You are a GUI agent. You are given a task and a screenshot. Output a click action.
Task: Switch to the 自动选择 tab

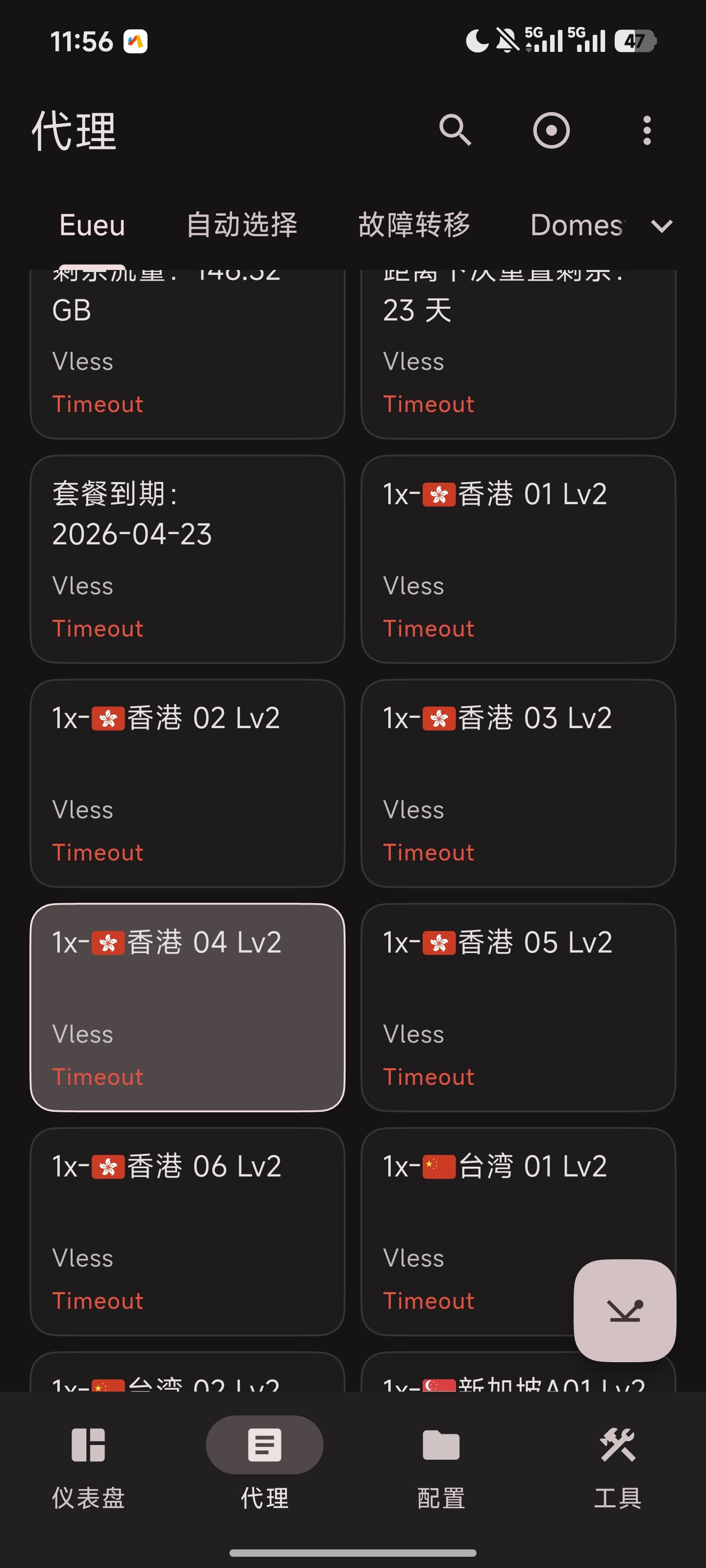pyautogui.click(x=241, y=225)
